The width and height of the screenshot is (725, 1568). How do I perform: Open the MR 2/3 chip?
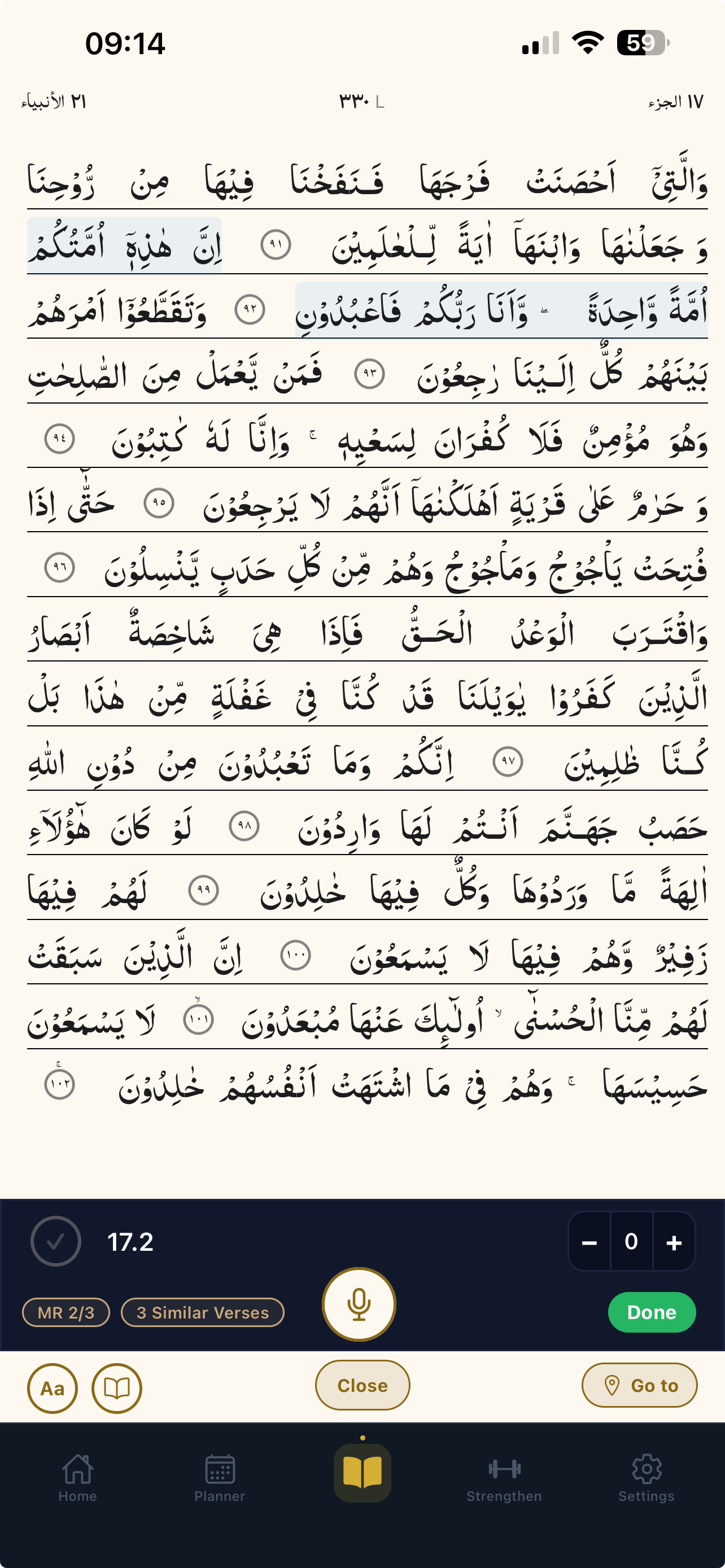point(65,1312)
